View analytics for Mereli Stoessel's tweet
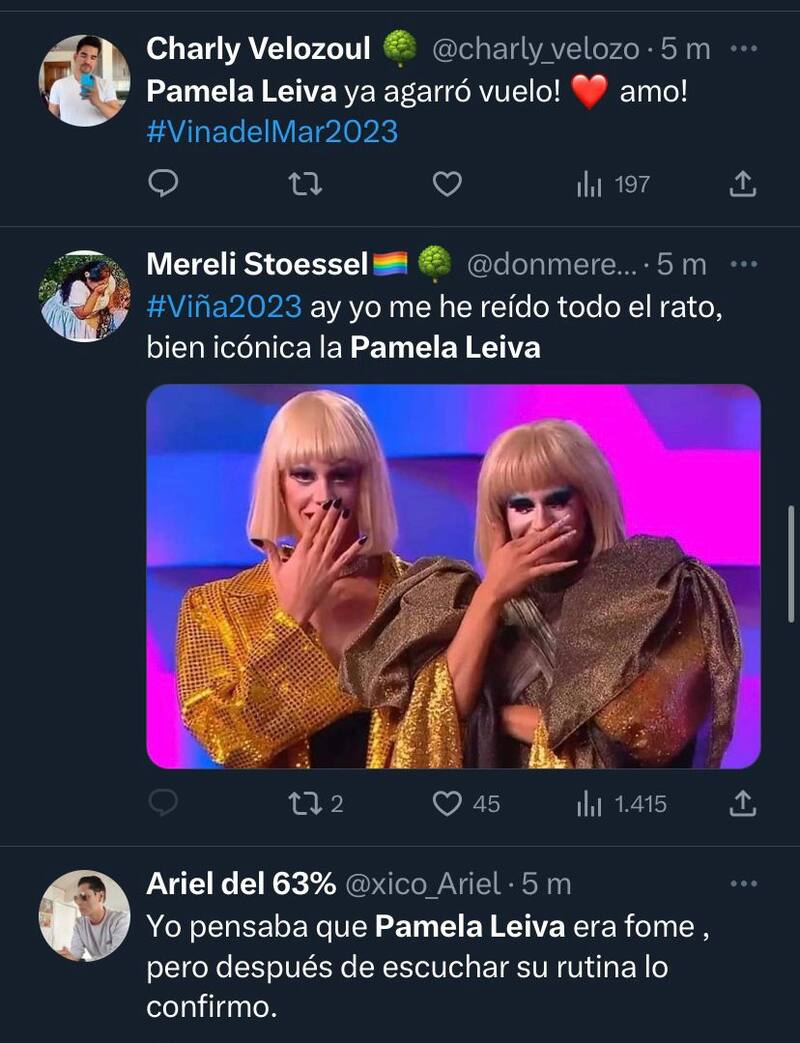This screenshot has width=800, height=1043. pos(621,803)
